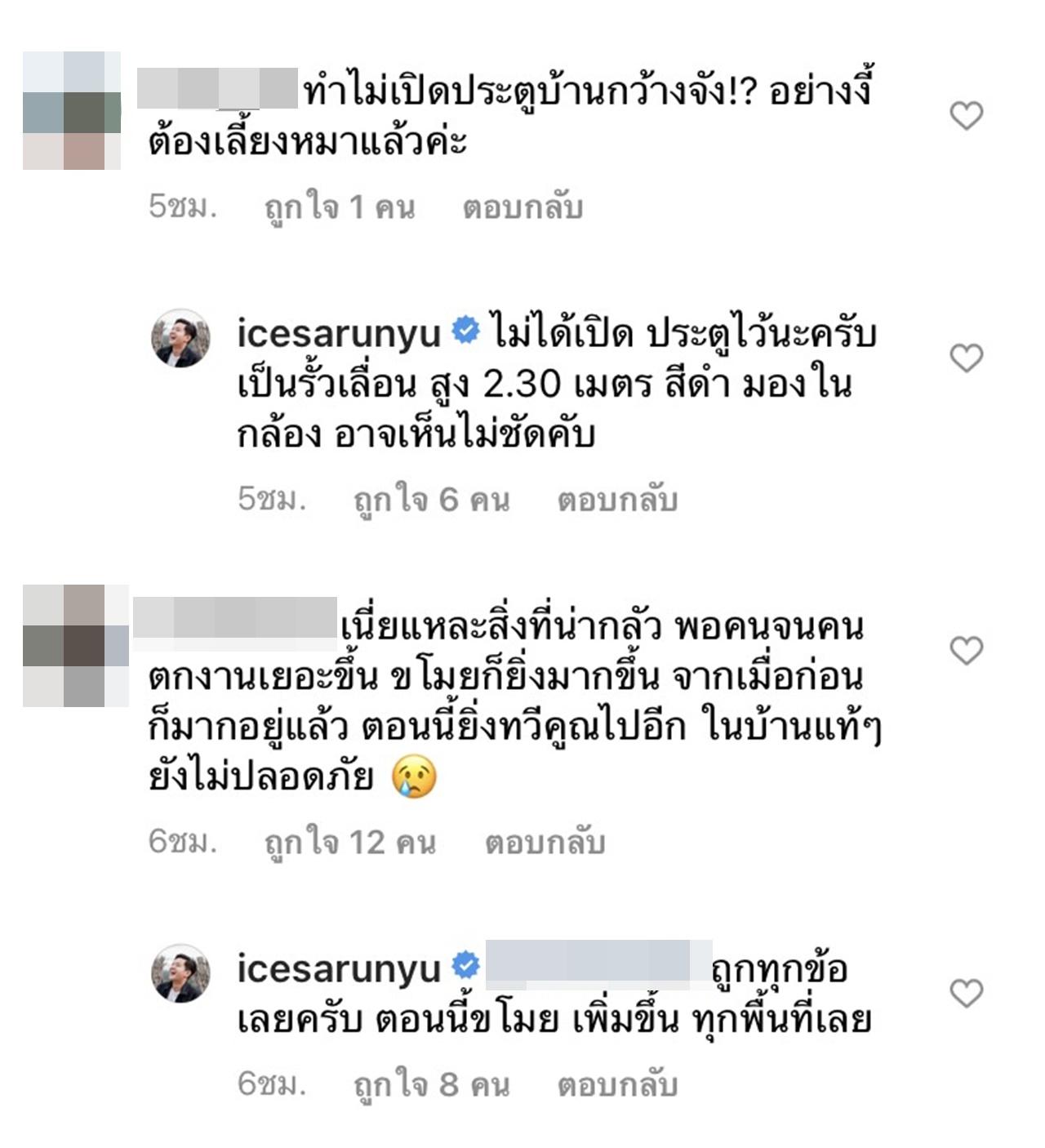View who liked the 12-likes comment
1045x1148 pixels.
(x=349, y=842)
